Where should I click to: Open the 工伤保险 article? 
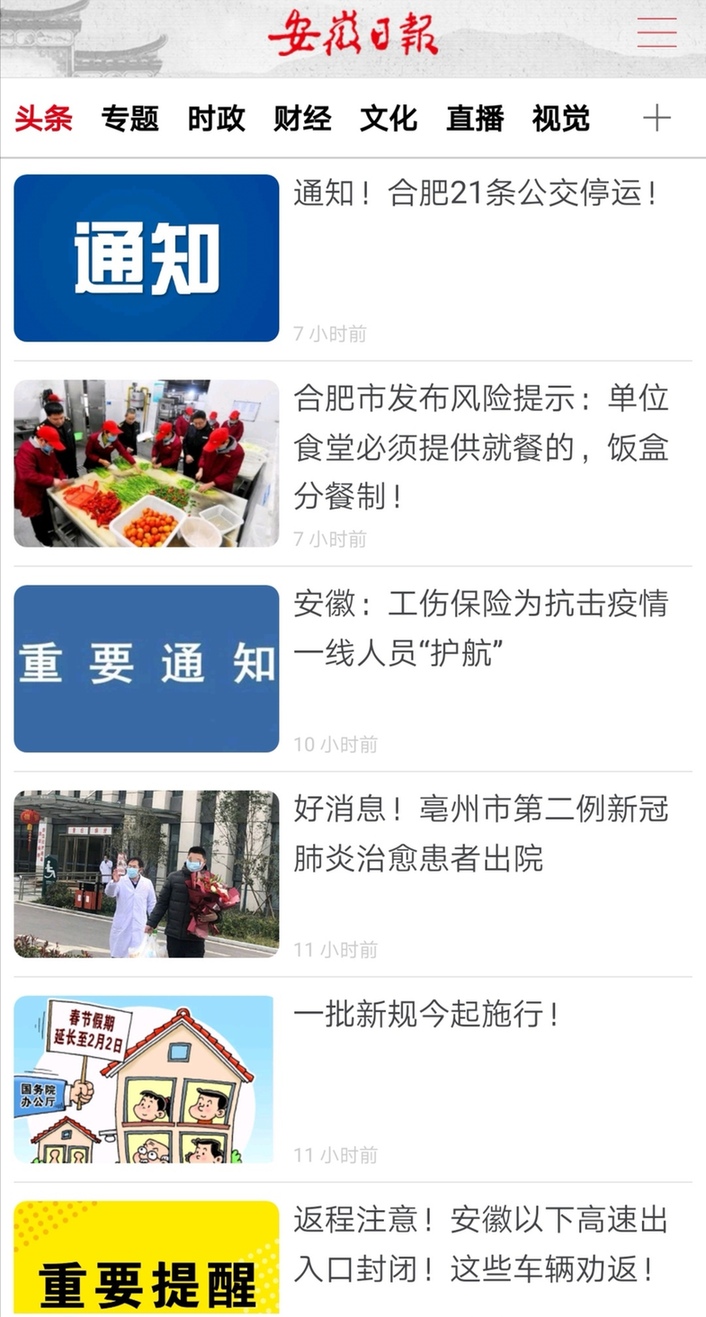[481, 629]
